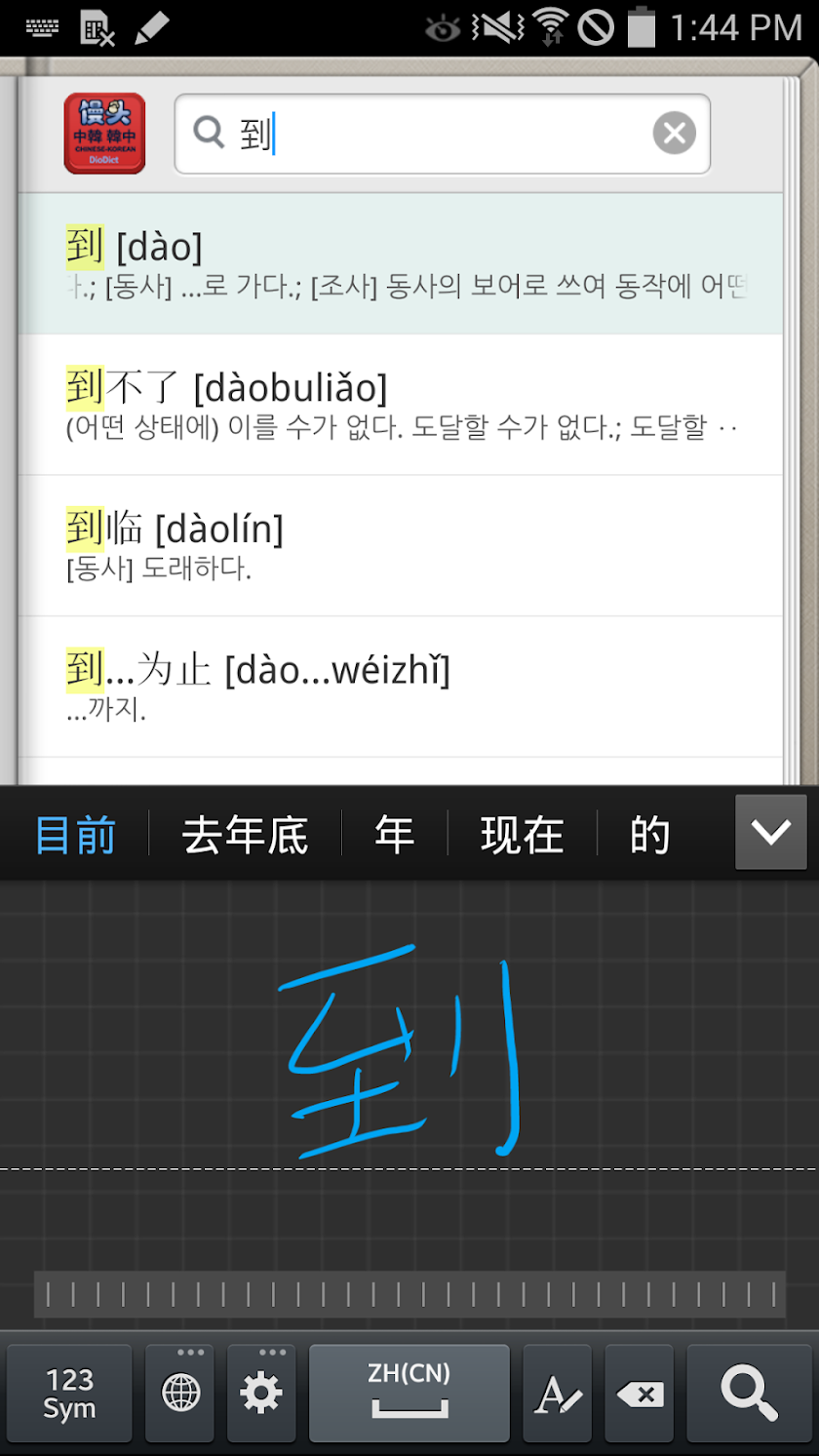Tap the search field containing 到
Viewport: 819px width, 1456px height.
419,134
